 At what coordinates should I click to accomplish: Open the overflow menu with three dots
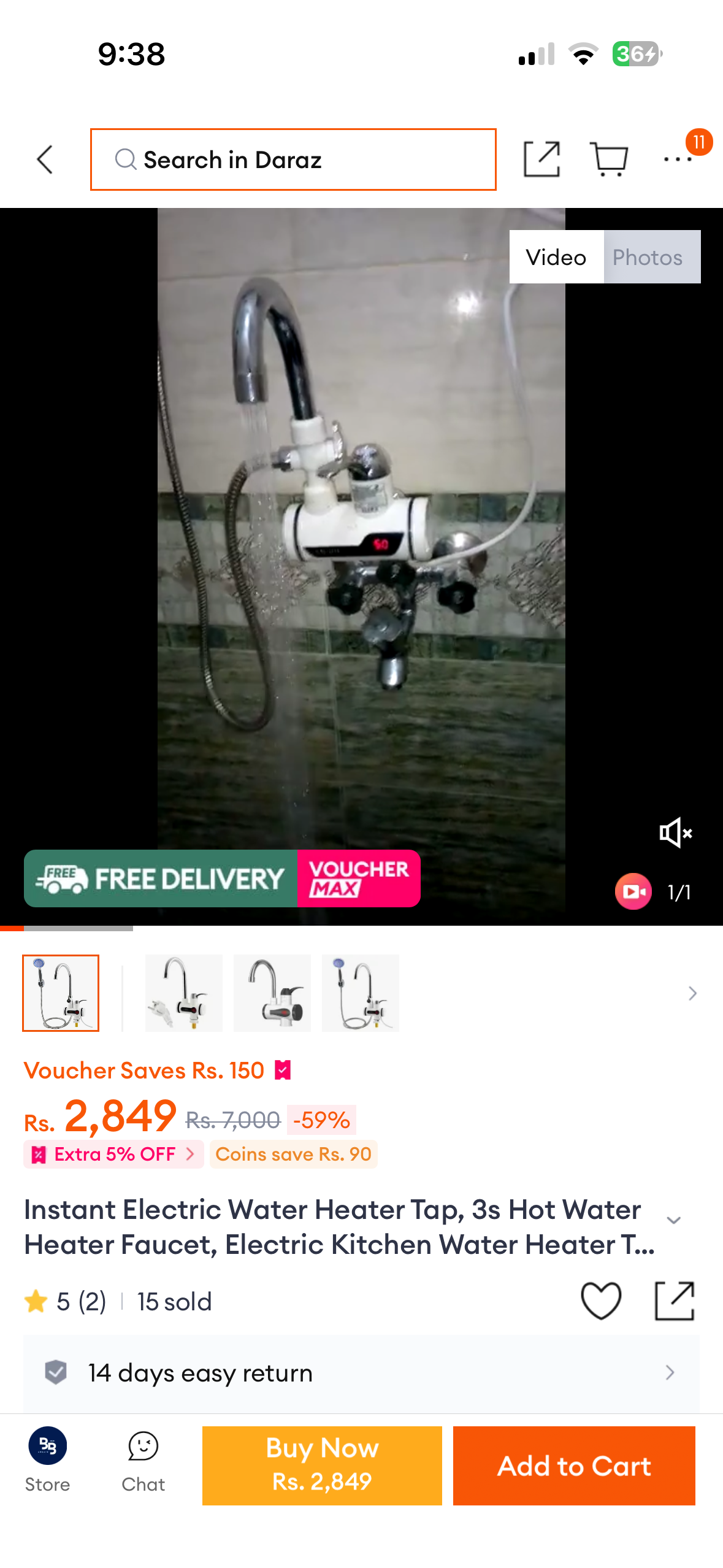coord(678,159)
